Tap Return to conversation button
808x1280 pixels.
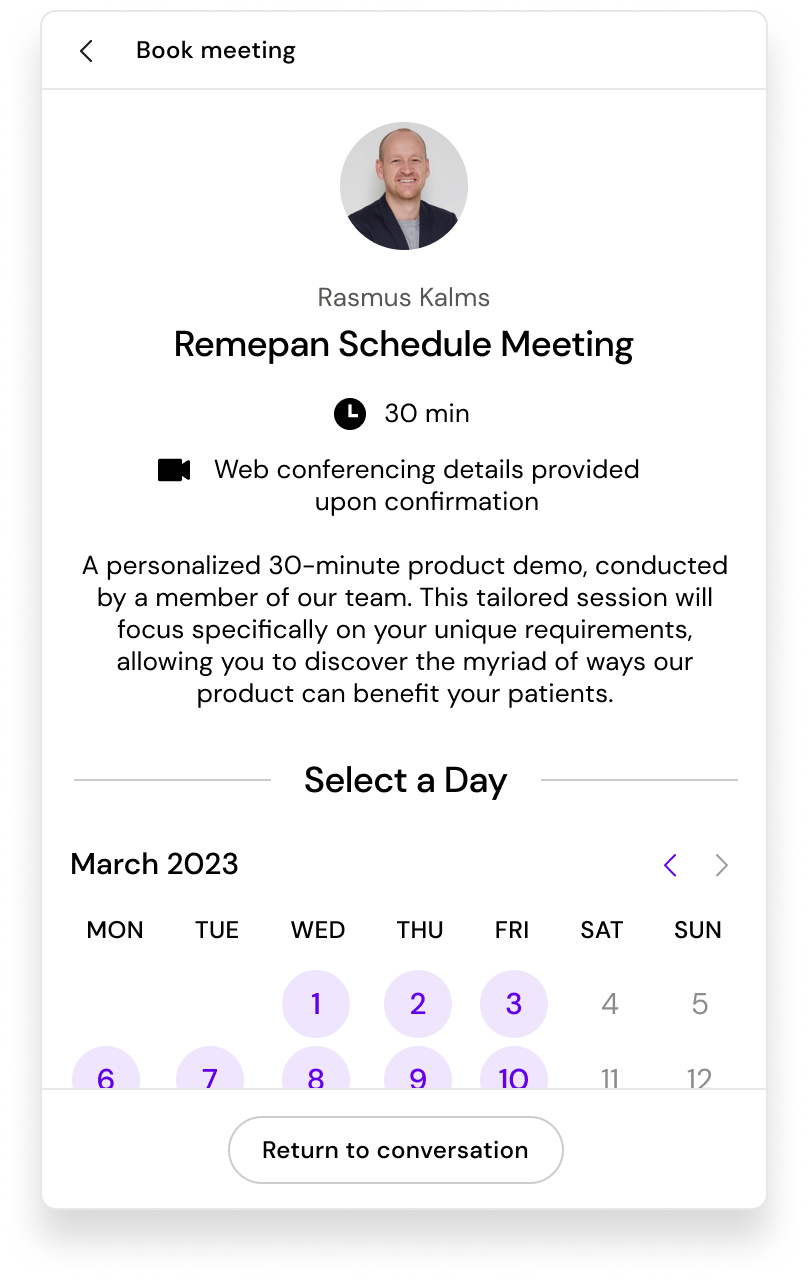pyautogui.click(x=396, y=1150)
